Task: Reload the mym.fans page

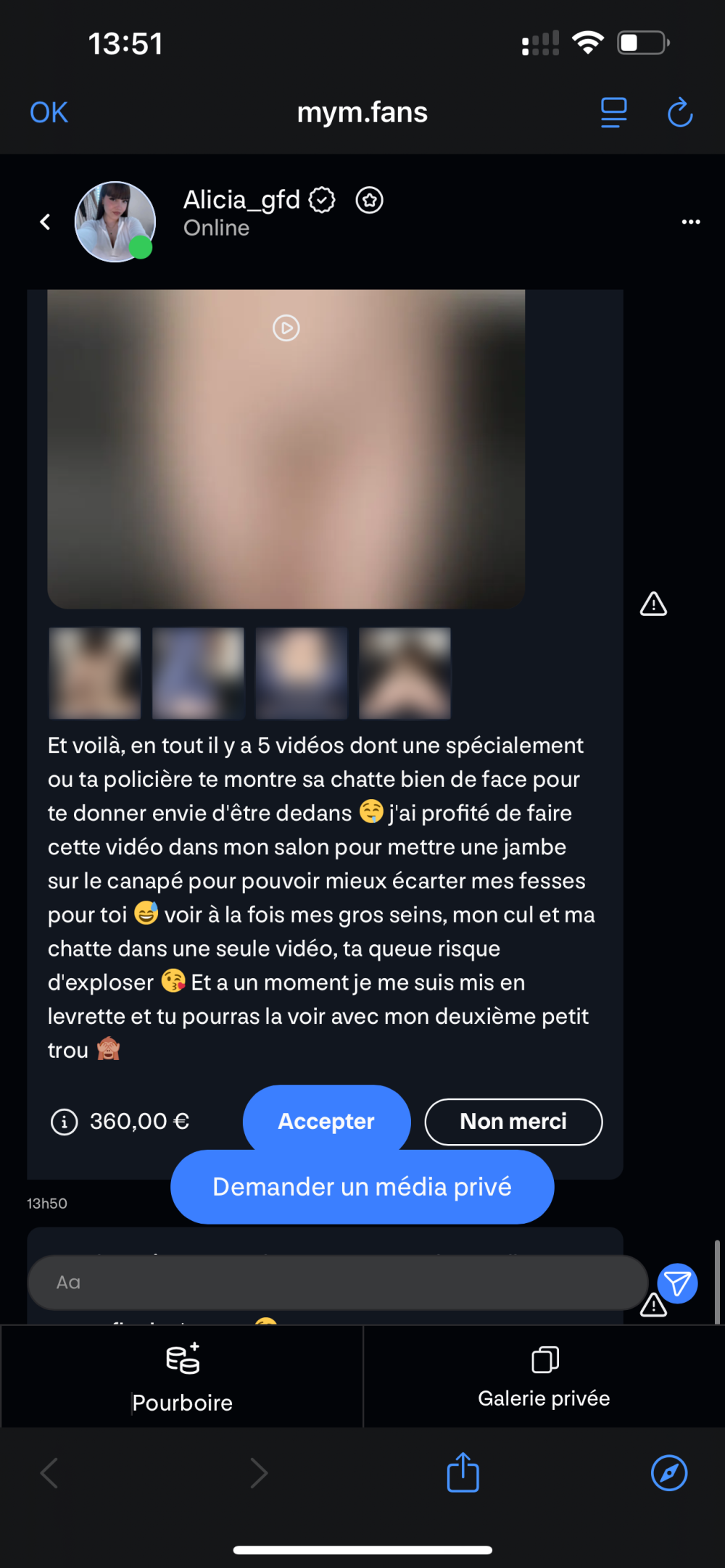Action: [x=679, y=112]
